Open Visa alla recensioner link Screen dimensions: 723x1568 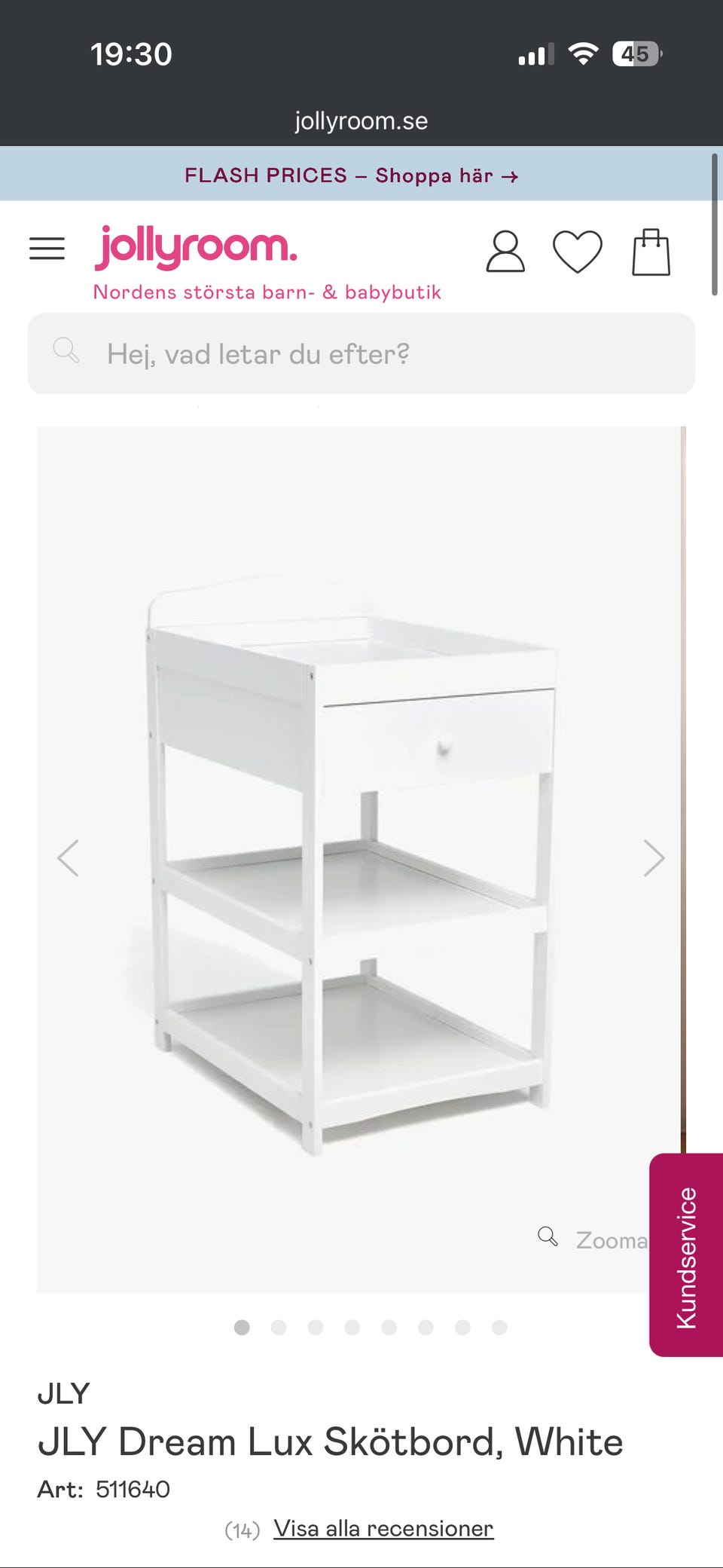383,1528
